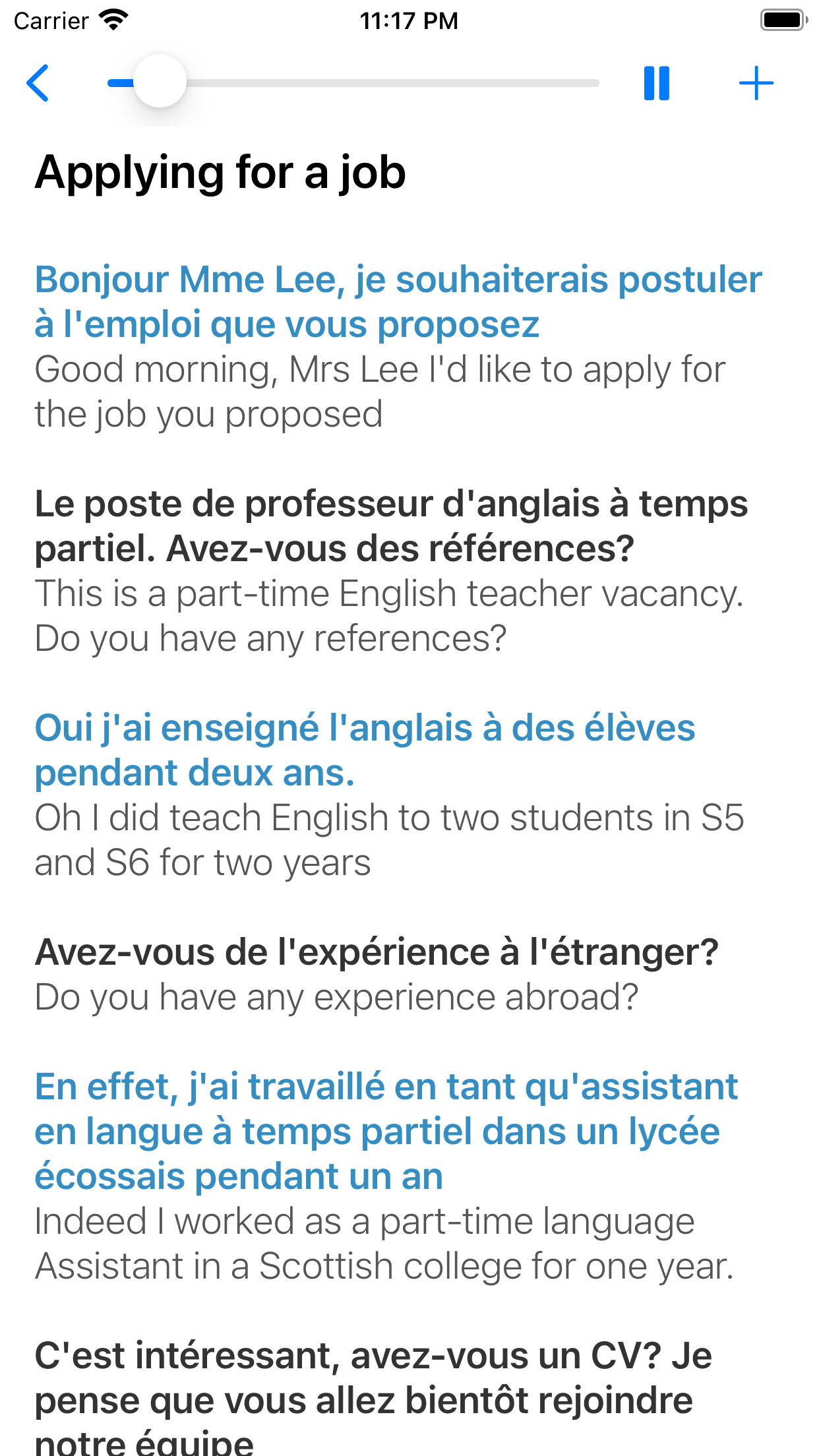
Task: Select the line 'Le poste de professeur d'anglais'
Action: [x=391, y=526]
